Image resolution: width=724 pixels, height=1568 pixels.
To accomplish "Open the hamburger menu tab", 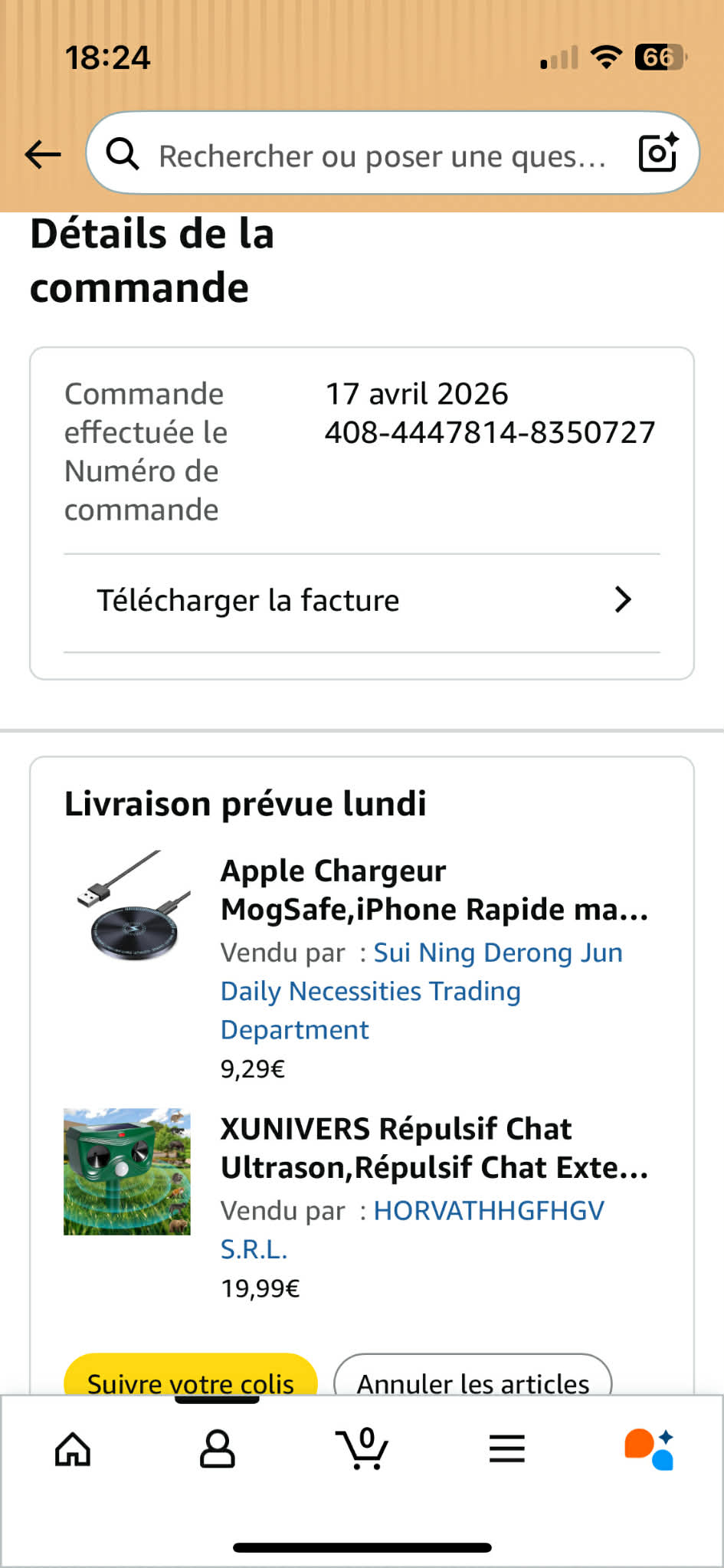I will point(506,1448).
